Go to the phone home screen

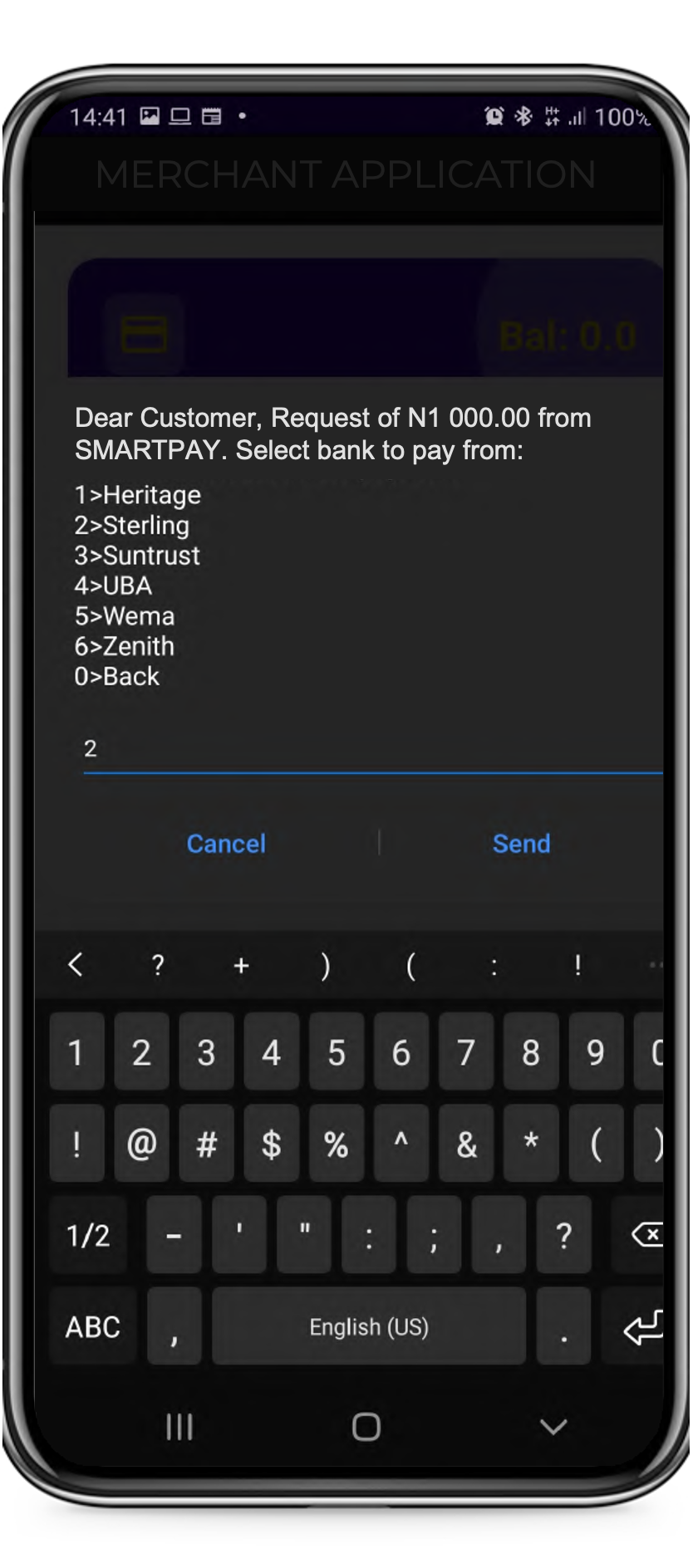pos(366,1427)
